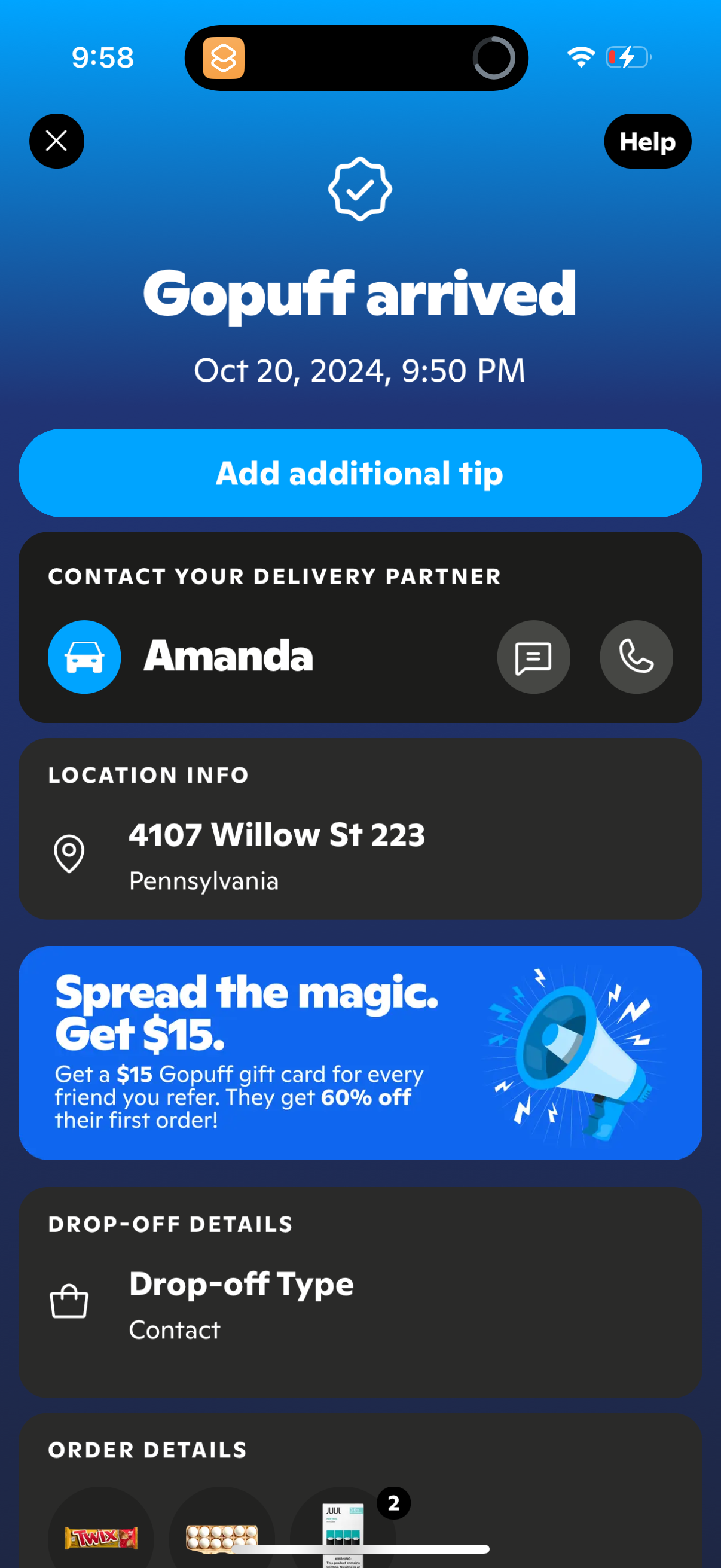
Task: View the Twix bar order thumbnail
Action: pos(100,1534)
